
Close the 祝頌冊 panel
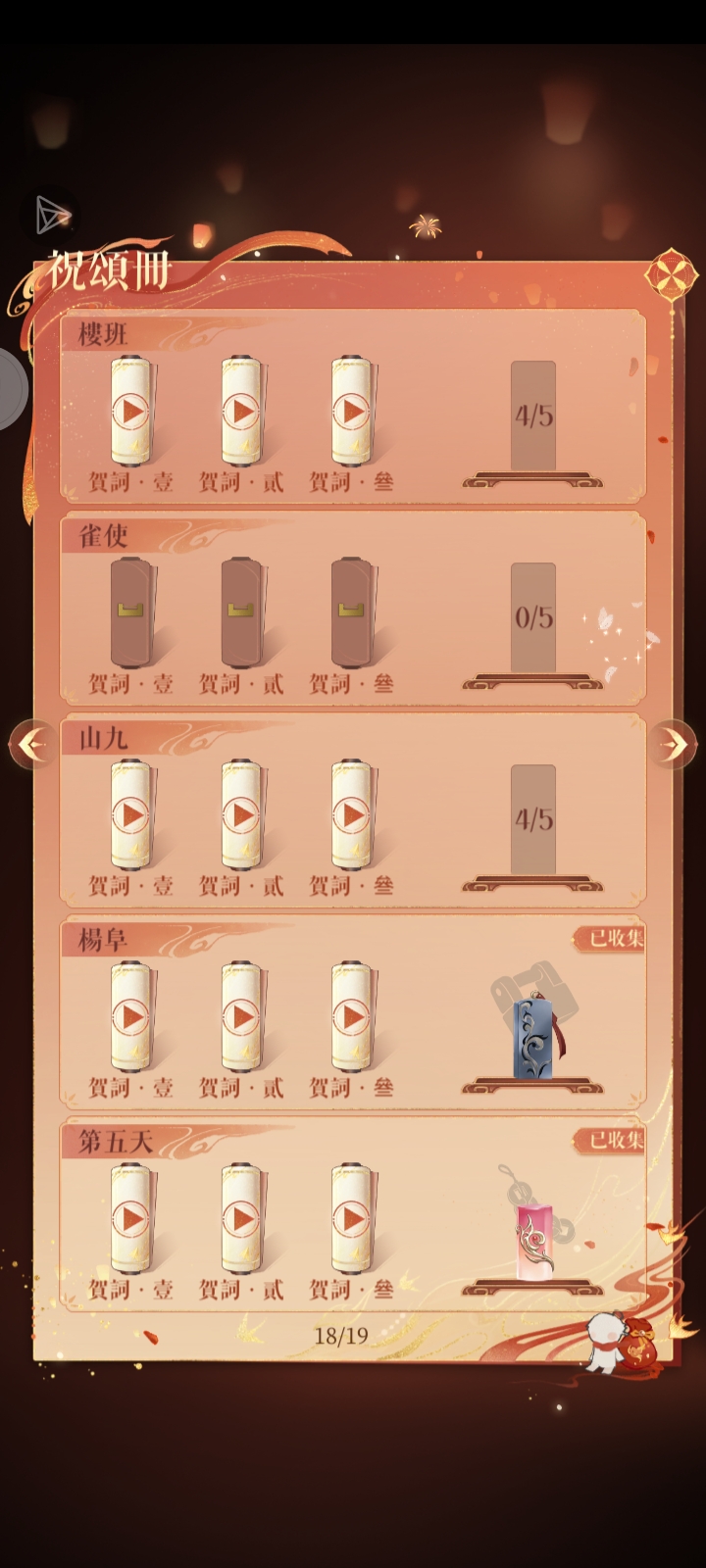pyautogui.click(x=671, y=275)
